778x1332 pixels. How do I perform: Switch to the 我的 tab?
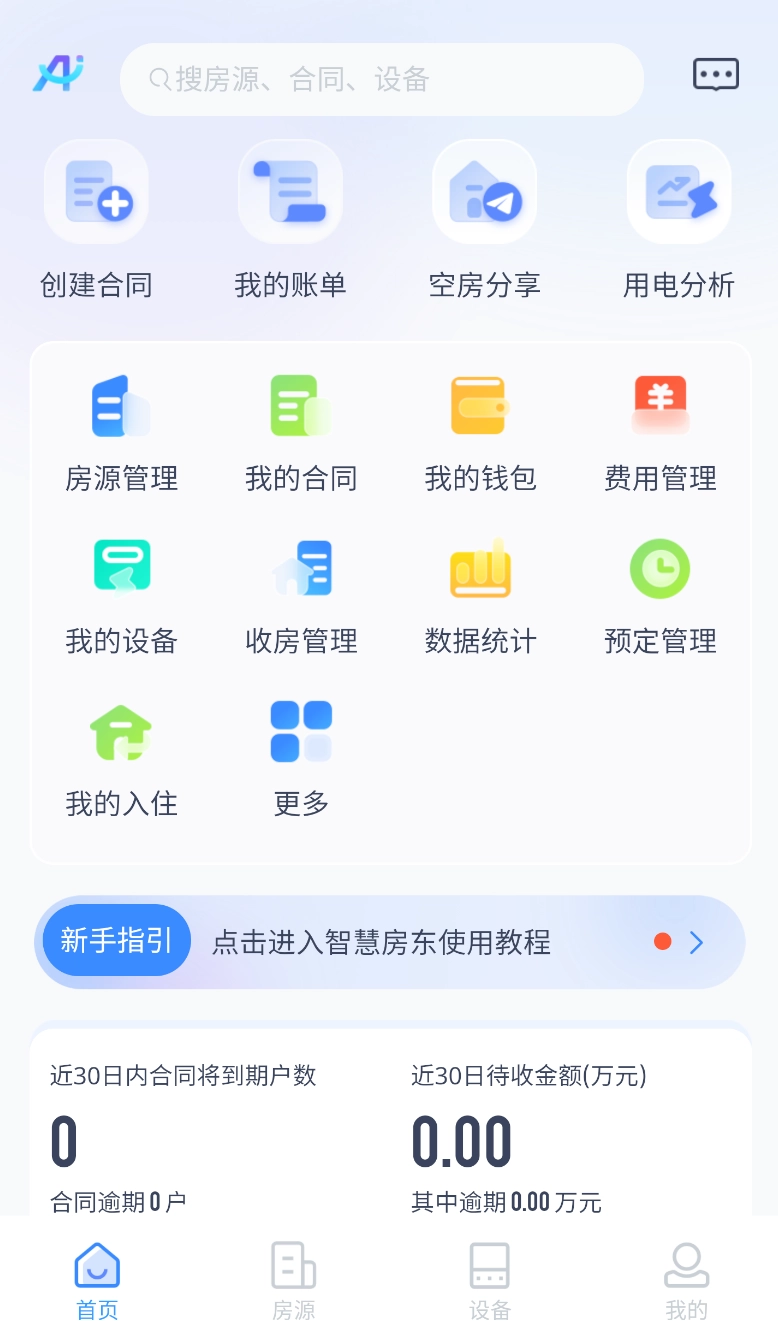pos(686,1280)
